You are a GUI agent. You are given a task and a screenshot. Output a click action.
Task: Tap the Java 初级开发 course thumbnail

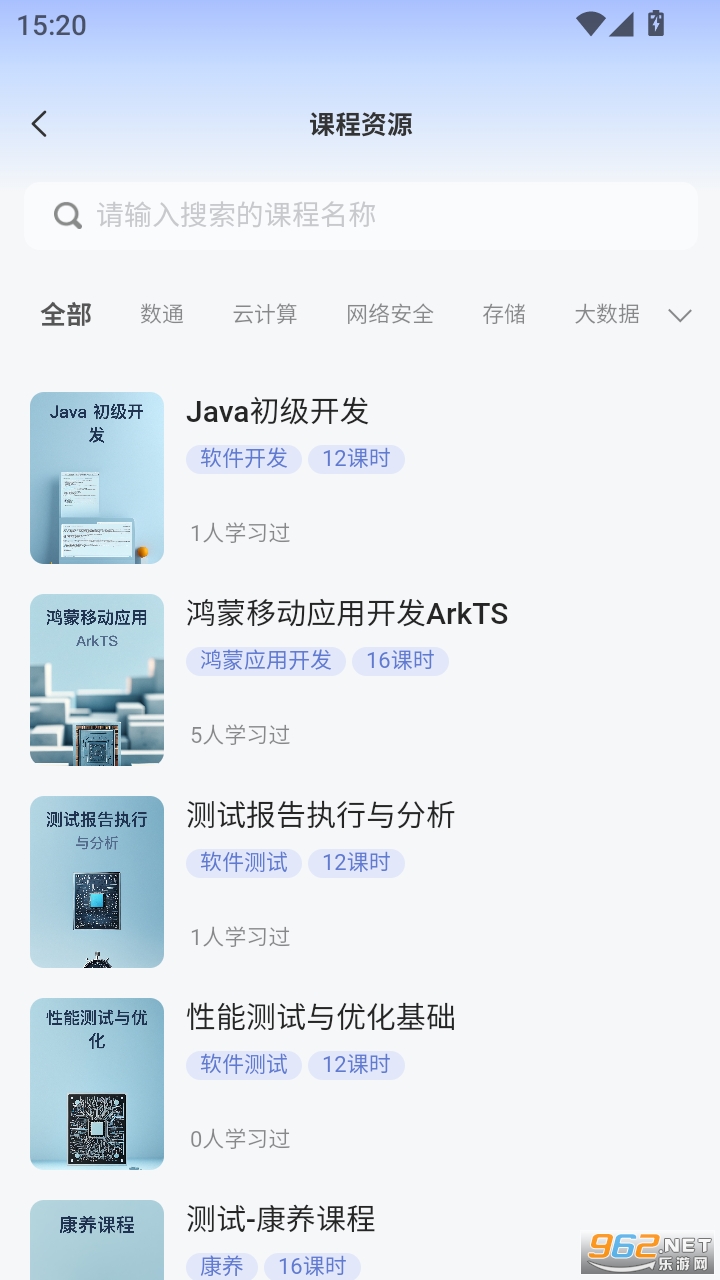(x=97, y=478)
